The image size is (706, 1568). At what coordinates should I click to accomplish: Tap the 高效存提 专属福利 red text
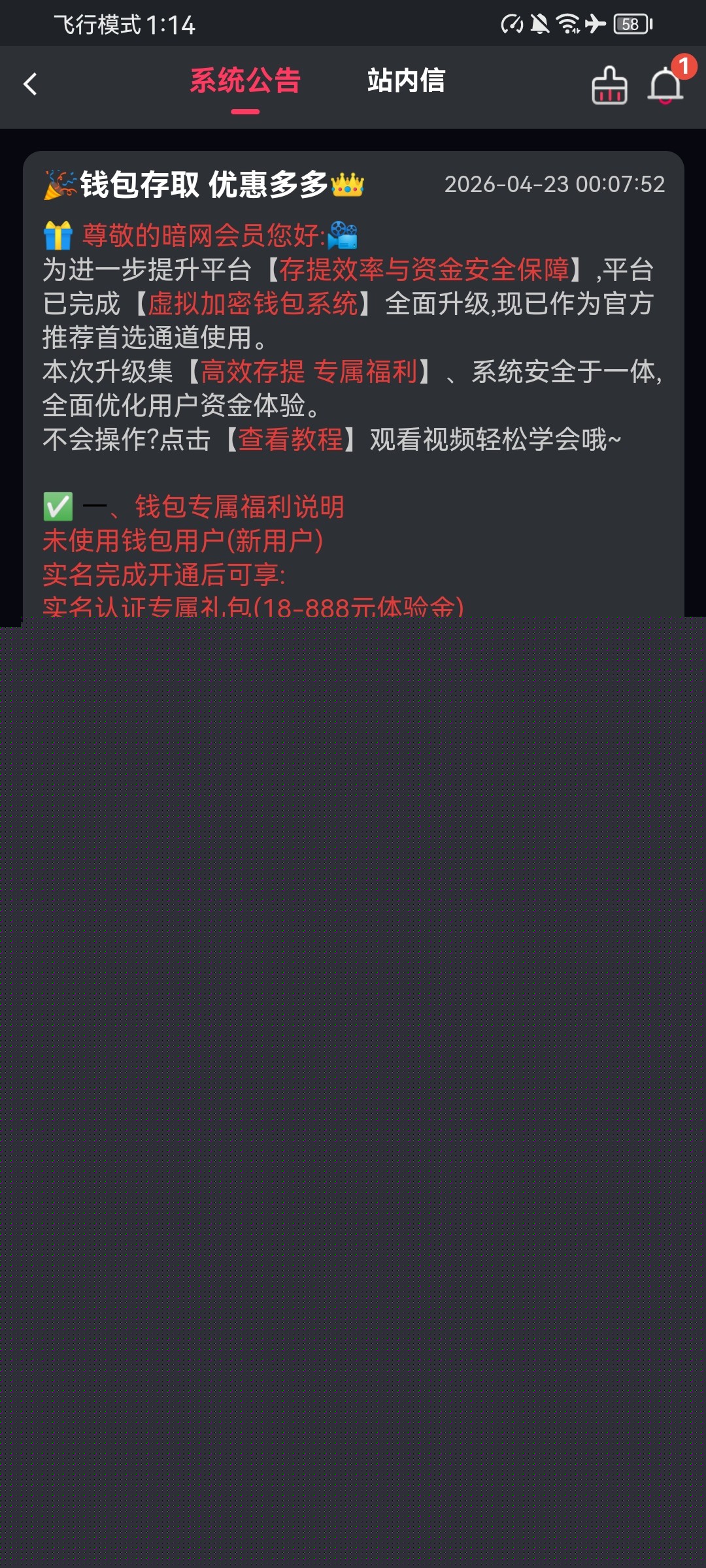click(307, 372)
